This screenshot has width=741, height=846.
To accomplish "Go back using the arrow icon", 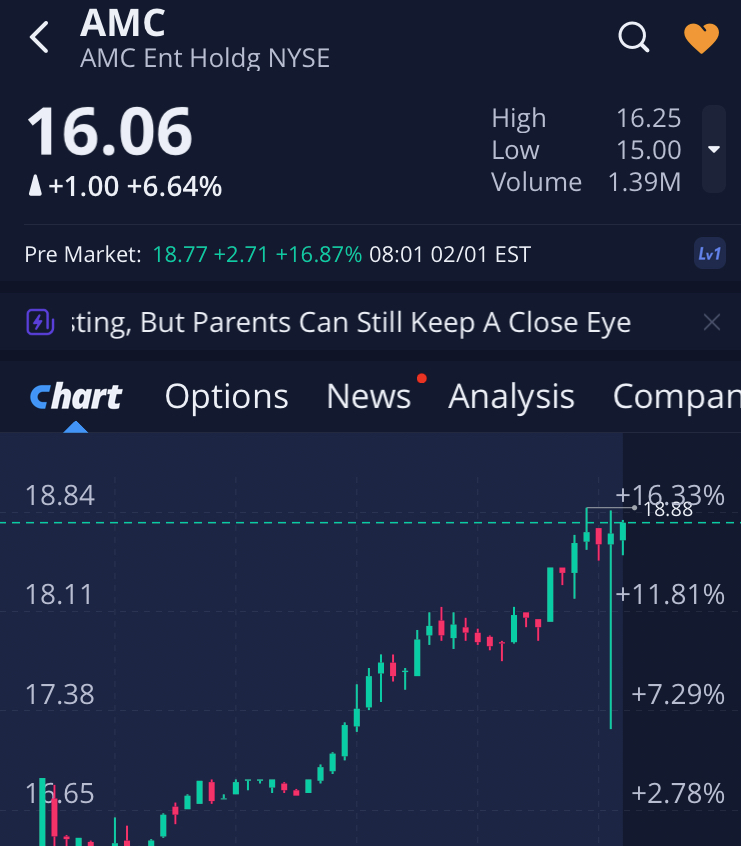I will point(39,38).
